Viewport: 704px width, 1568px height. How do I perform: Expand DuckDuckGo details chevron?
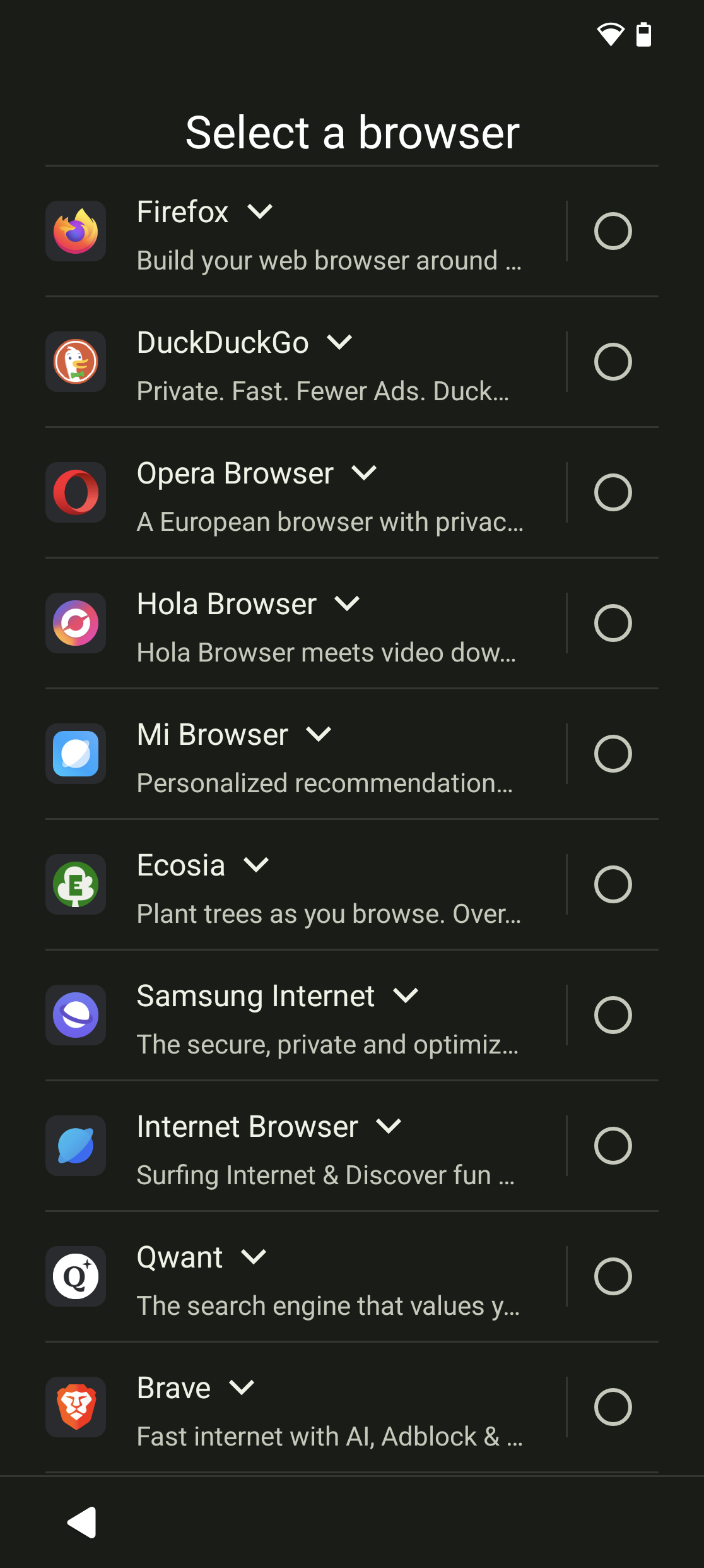pos(339,342)
